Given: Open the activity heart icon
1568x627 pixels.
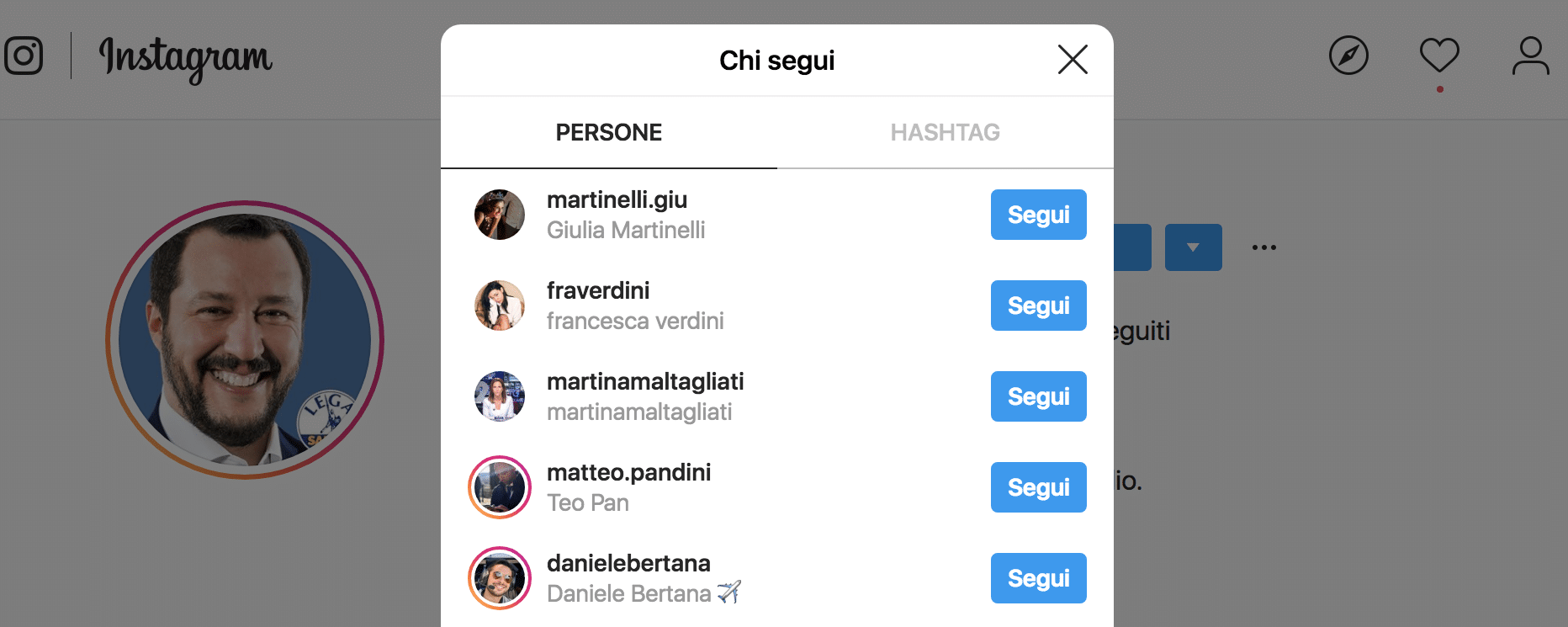Looking at the screenshot, I should pyautogui.click(x=1439, y=56).
